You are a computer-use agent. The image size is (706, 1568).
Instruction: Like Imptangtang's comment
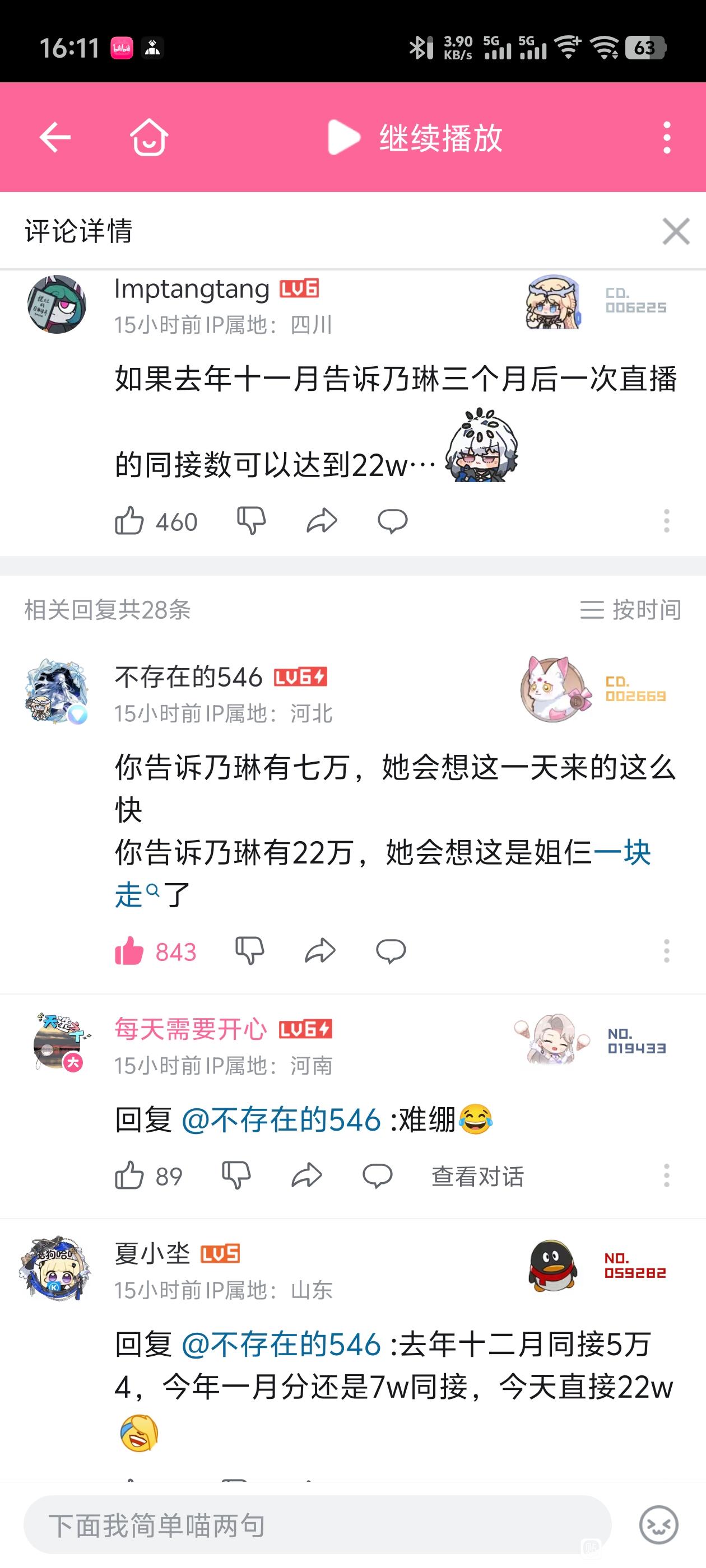129,521
